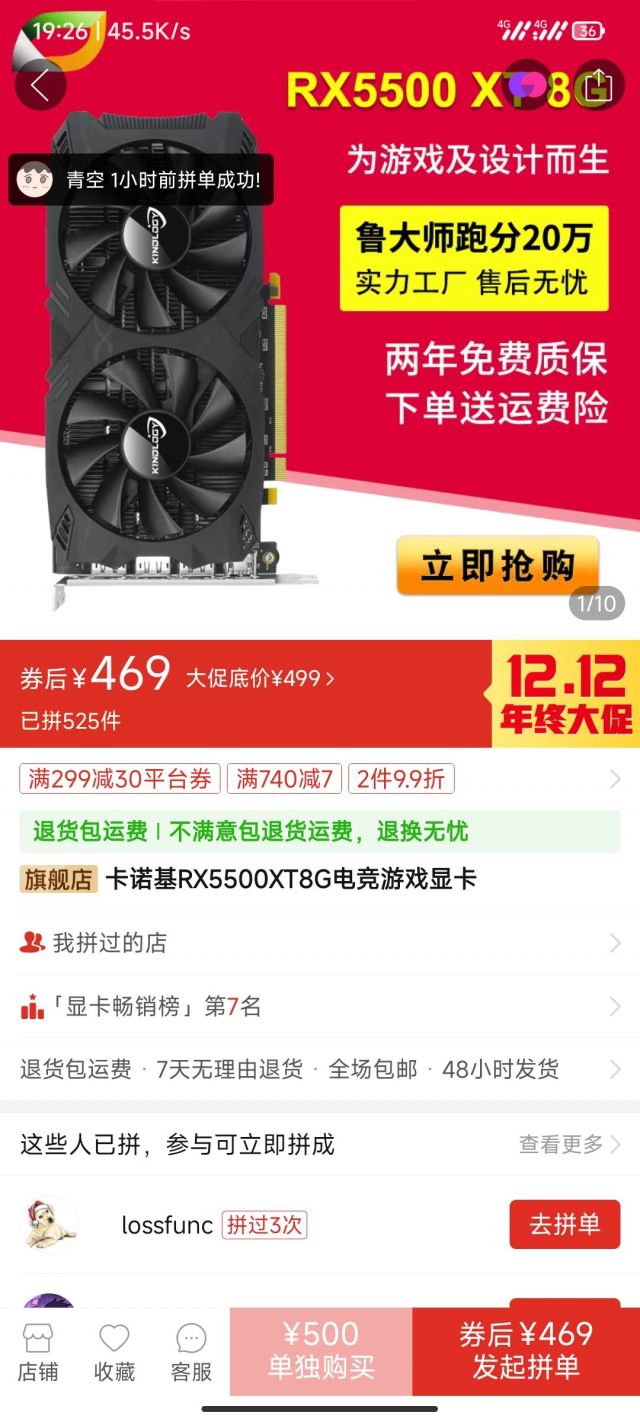Open 我拼过的店 shop row
The width and height of the screenshot is (640, 1422).
pyautogui.click(x=320, y=942)
